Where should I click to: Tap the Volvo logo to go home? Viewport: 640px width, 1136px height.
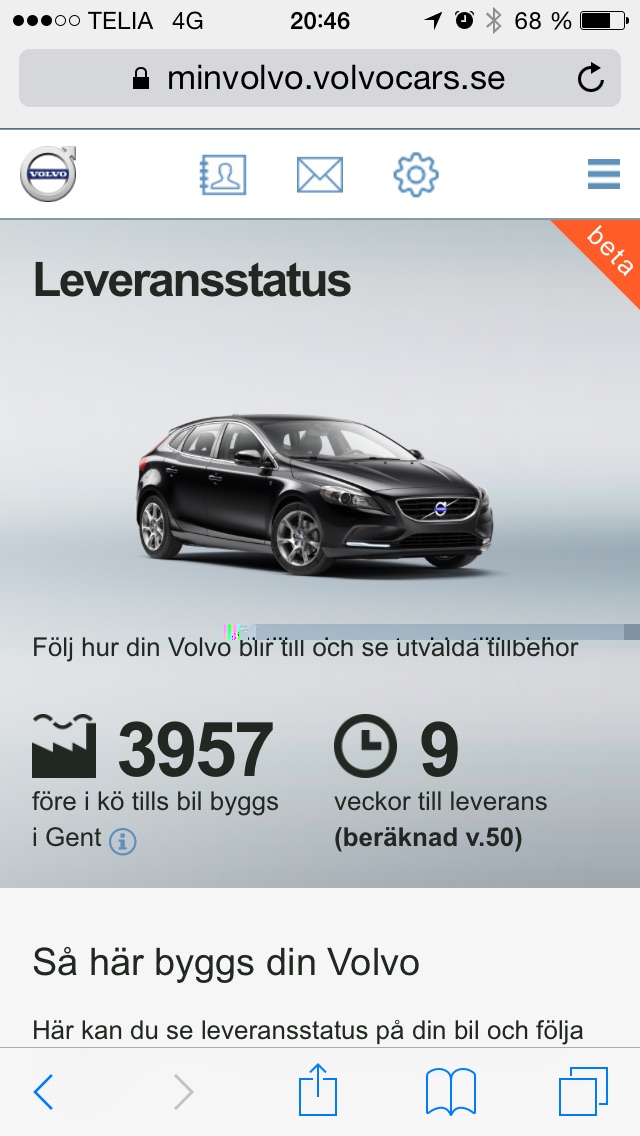[48, 173]
